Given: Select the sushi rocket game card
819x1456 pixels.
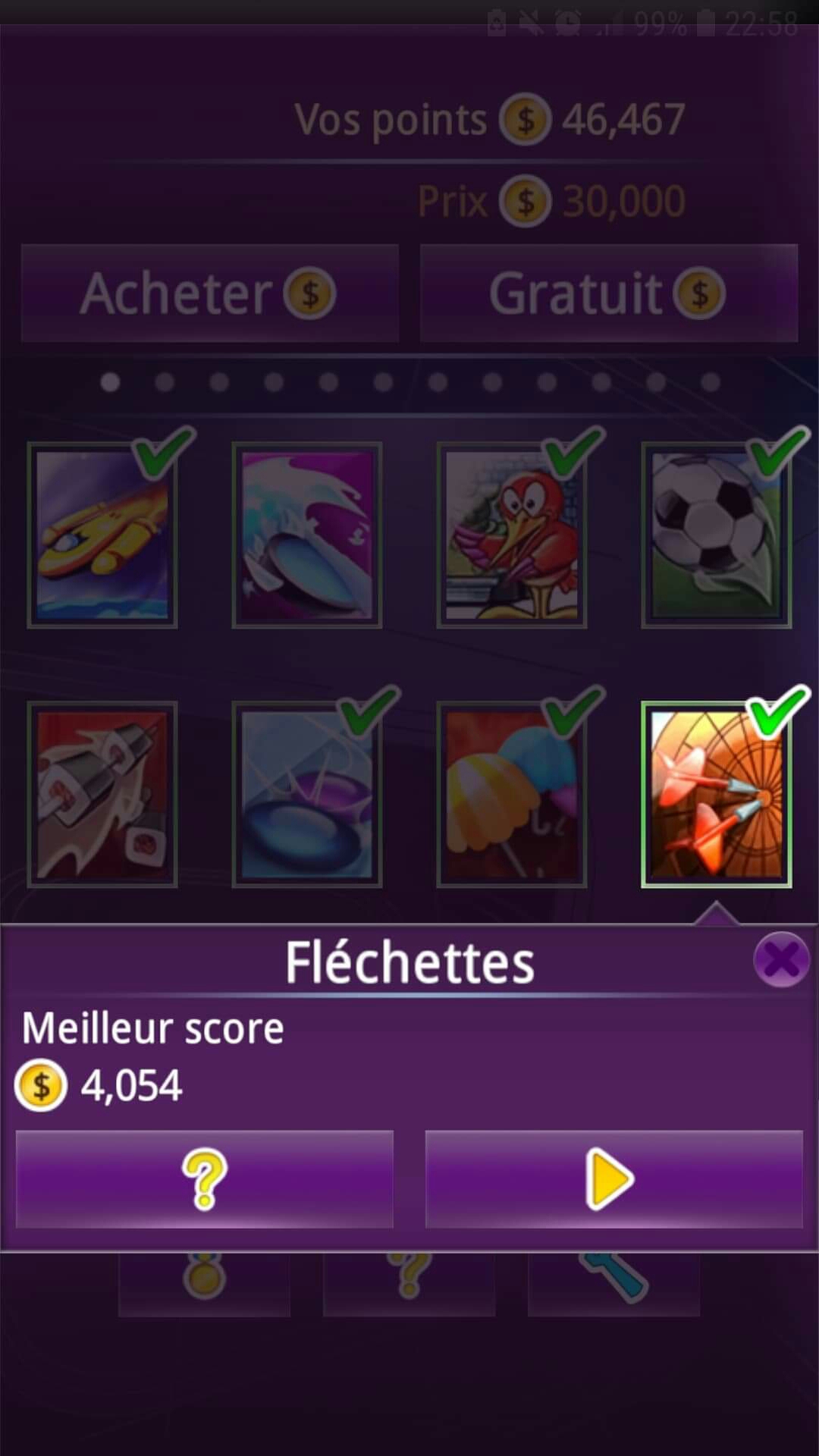Looking at the screenshot, I should (x=102, y=794).
